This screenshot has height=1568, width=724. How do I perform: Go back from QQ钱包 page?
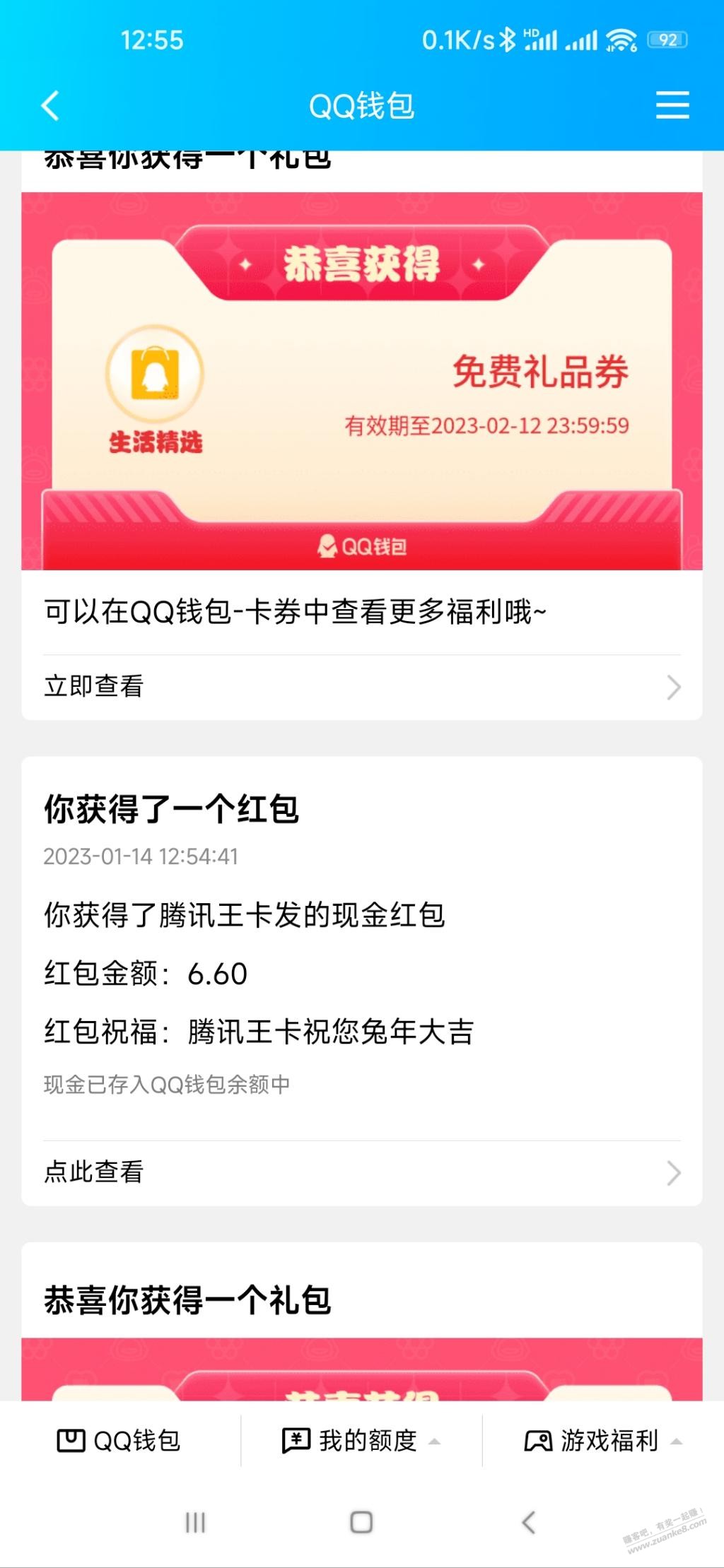pyautogui.click(x=50, y=106)
